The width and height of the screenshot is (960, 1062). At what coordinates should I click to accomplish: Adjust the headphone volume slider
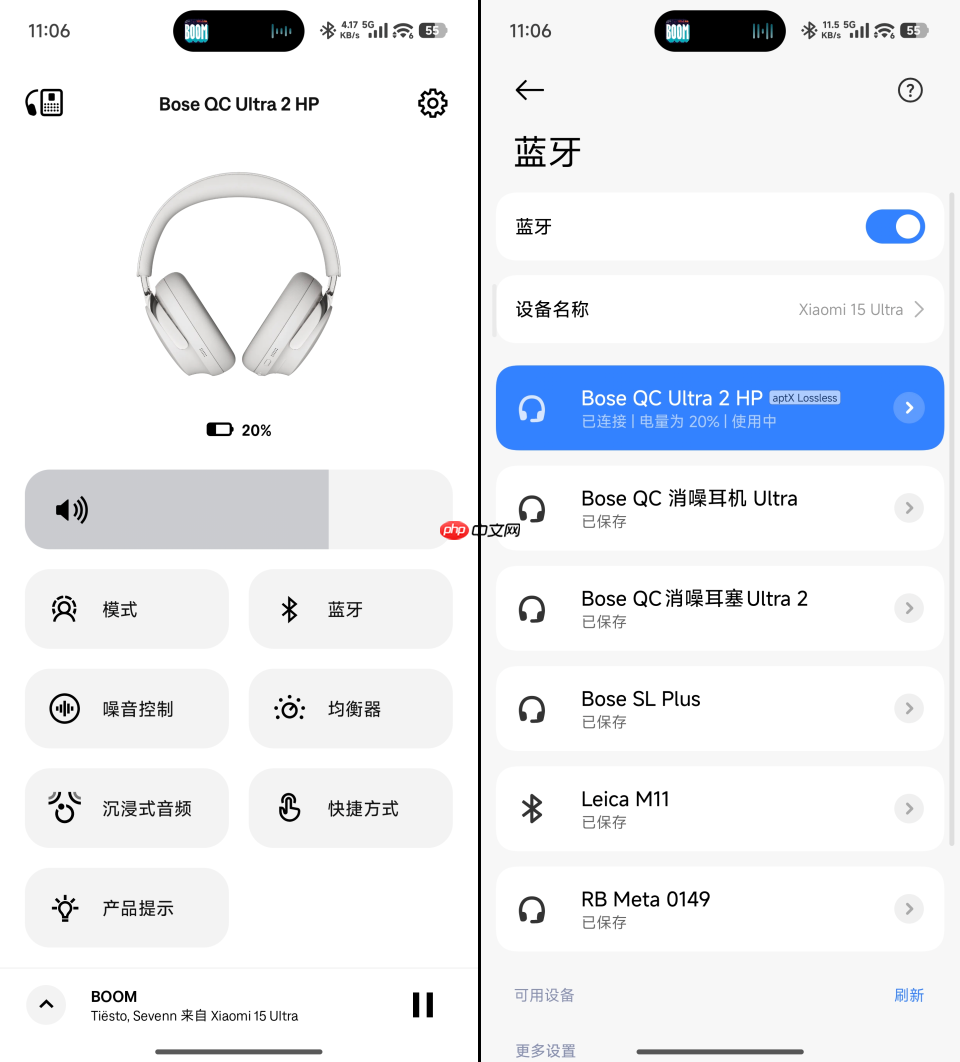(240, 509)
